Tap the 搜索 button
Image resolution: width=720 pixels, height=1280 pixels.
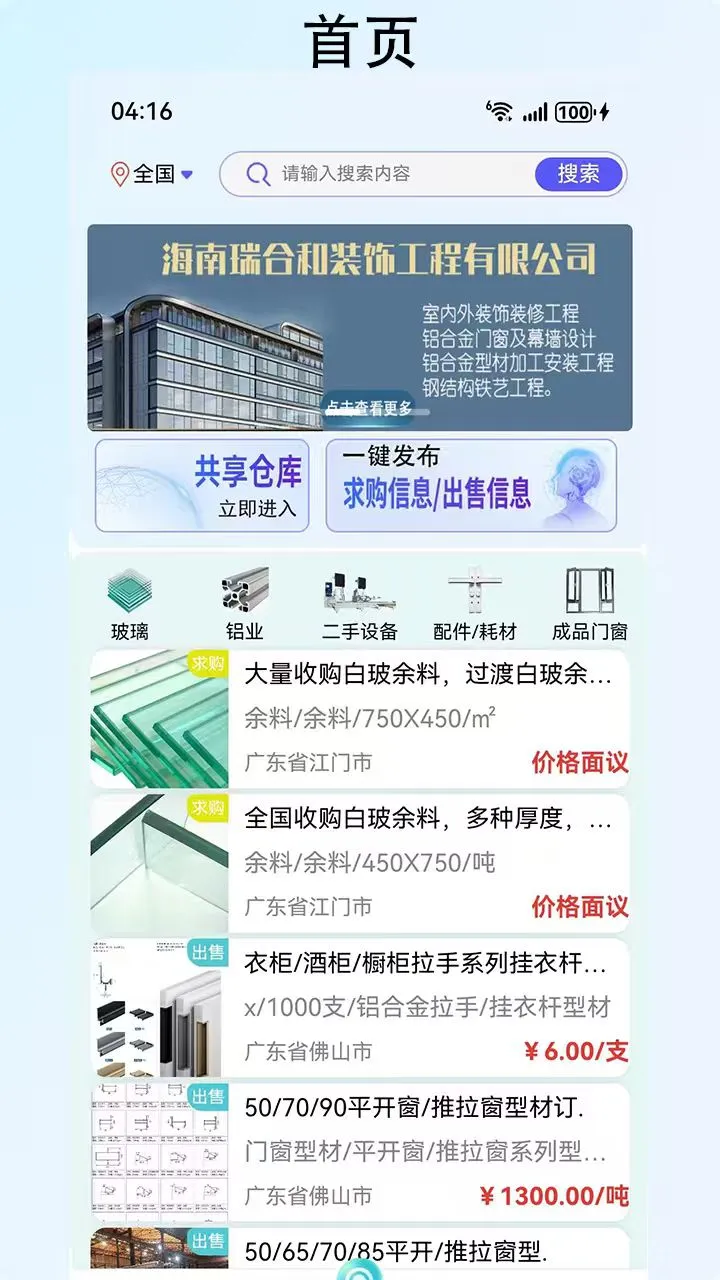[578, 174]
